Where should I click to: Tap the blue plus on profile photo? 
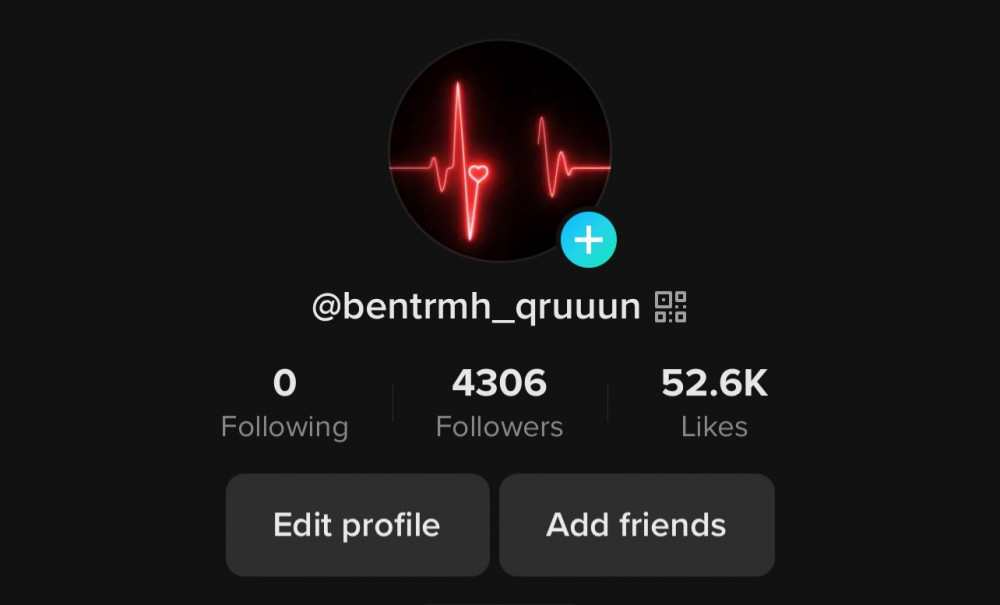(x=589, y=240)
